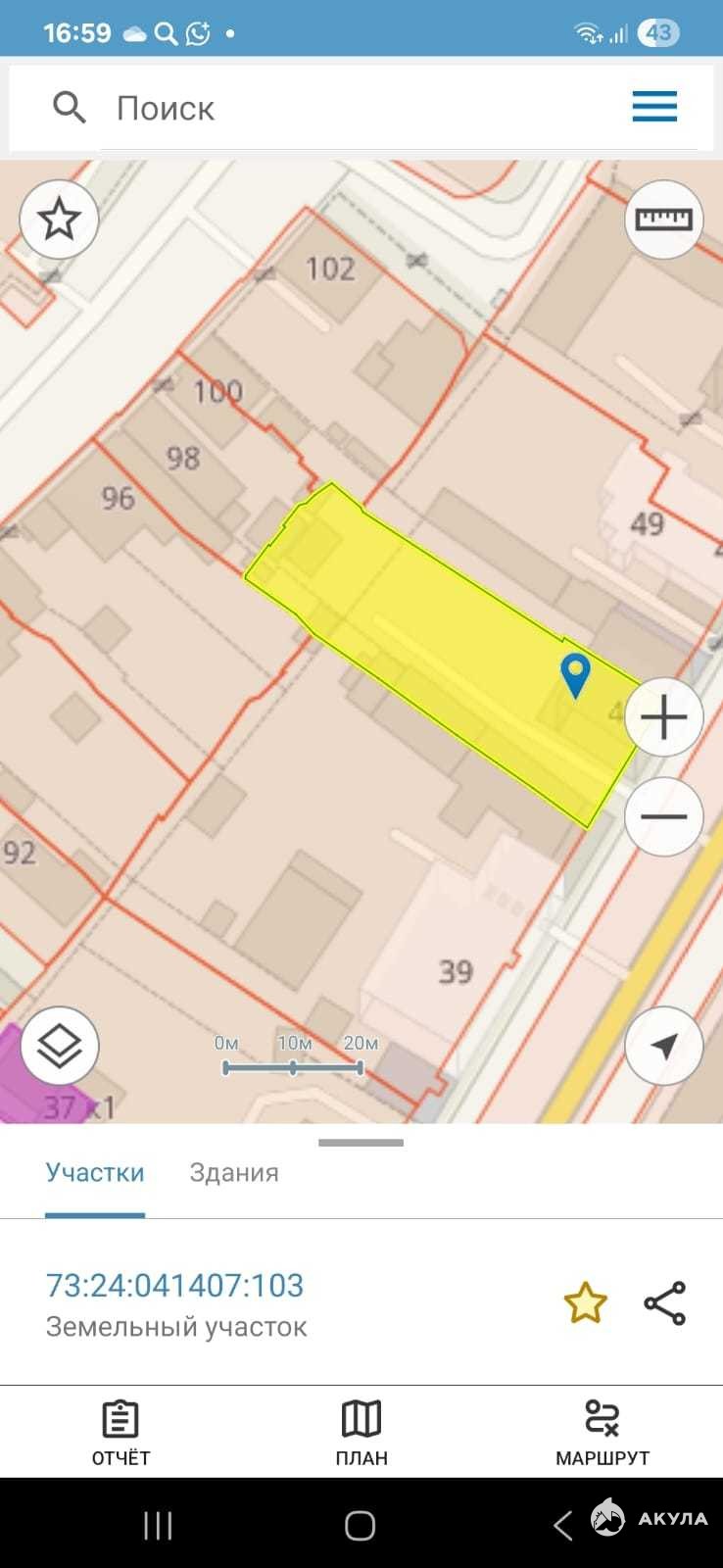Open the hamburger menu
This screenshot has height=1568, width=723.
tap(654, 106)
